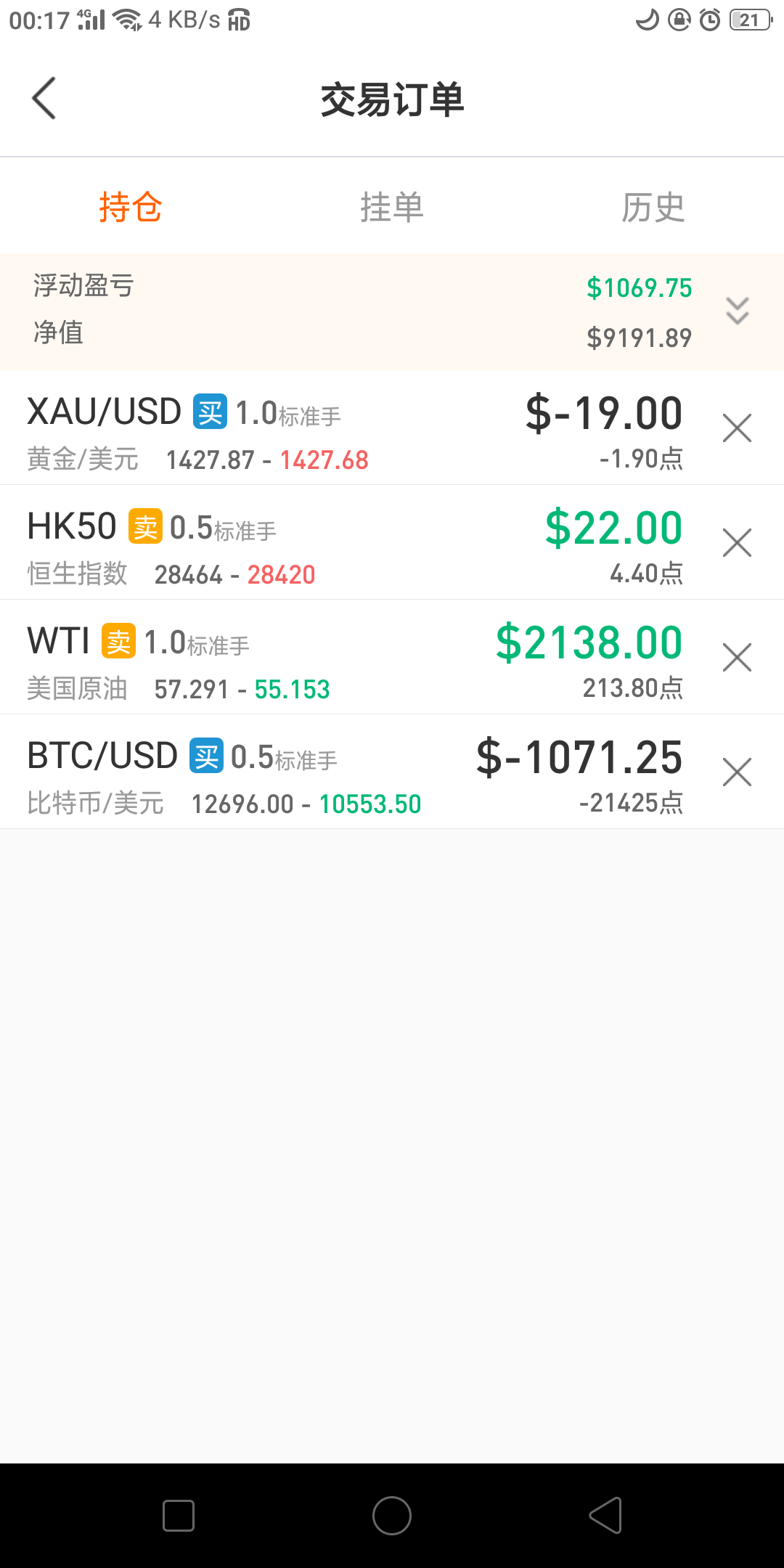Expand the 浮动盈亏 summary panel
784x1568 pixels.
pyautogui.click(x=738, y=311)
